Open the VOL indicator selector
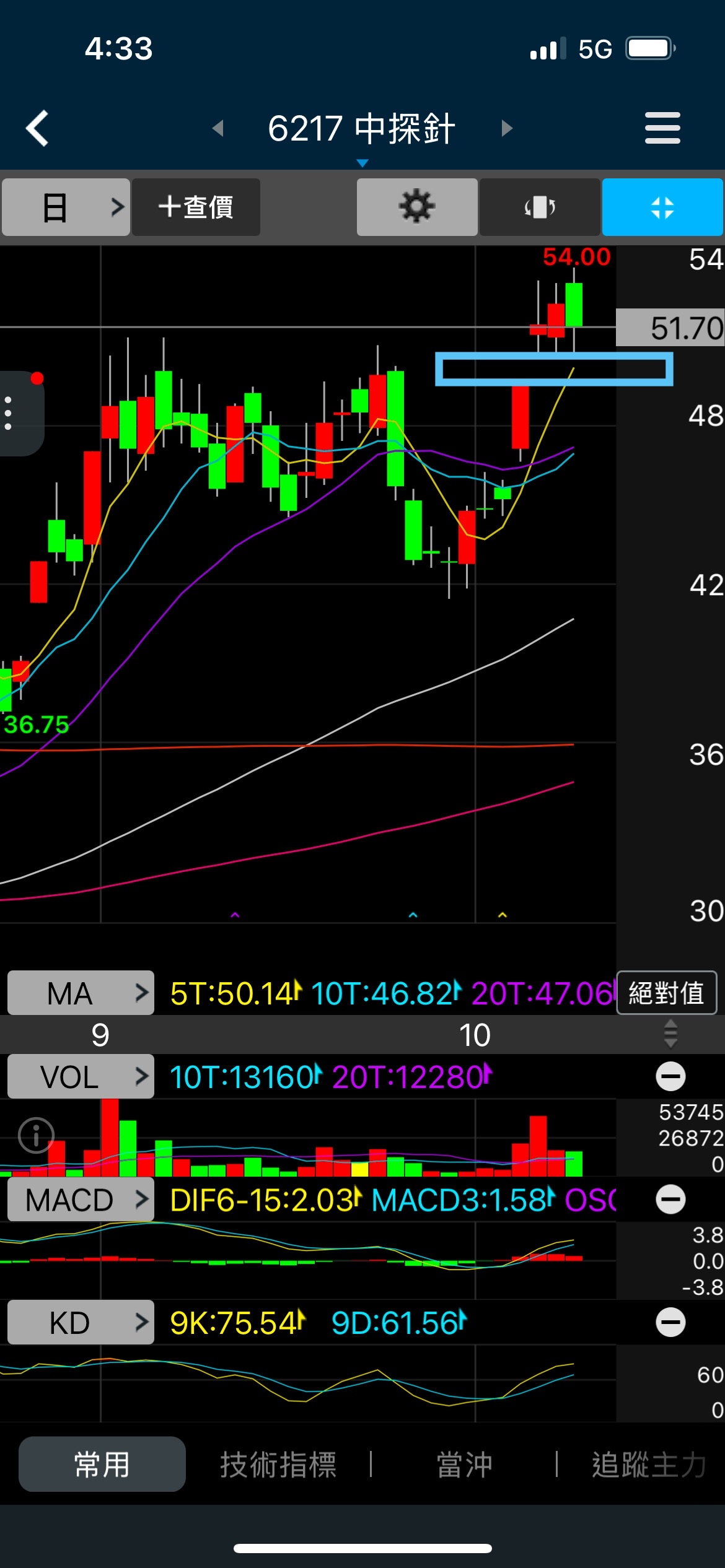Viewport: 725px width, 1568px height. pyautogui.click(x=81, y=1076)
